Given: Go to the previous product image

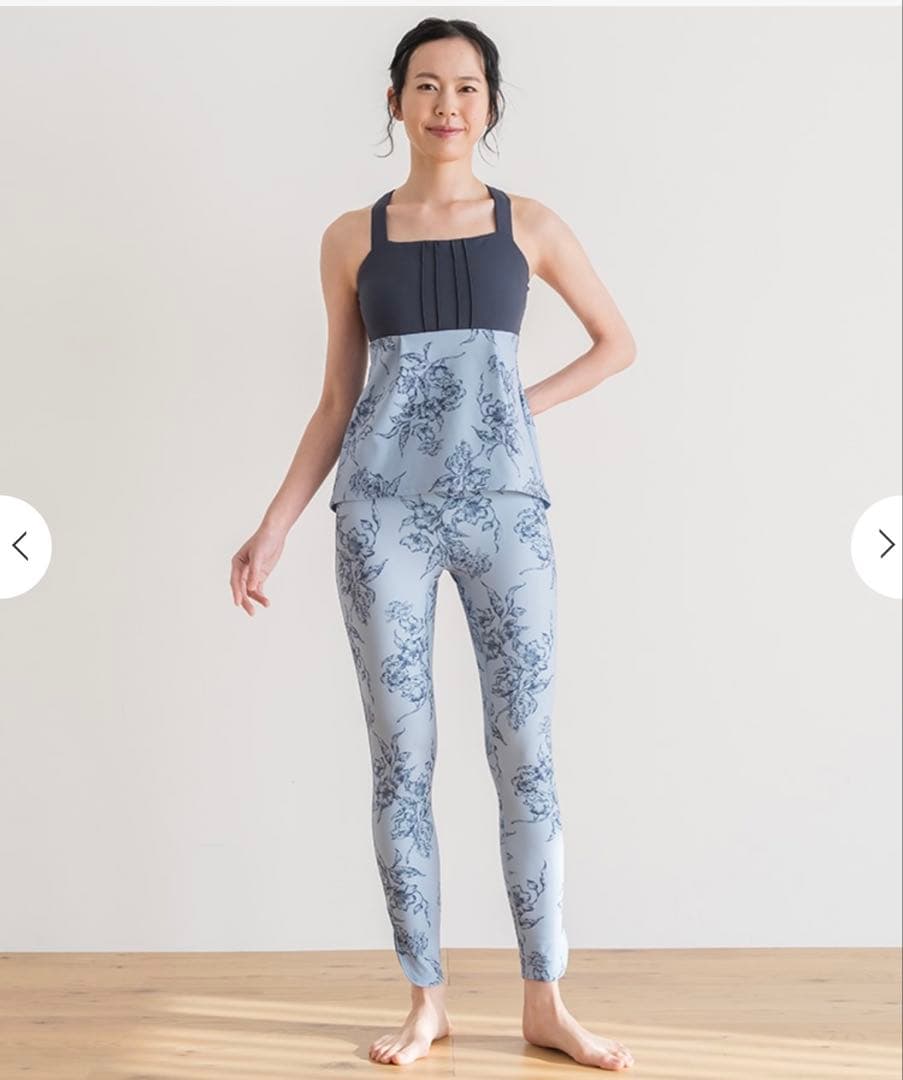Looking at the screenshot, I should click(20, 546).
